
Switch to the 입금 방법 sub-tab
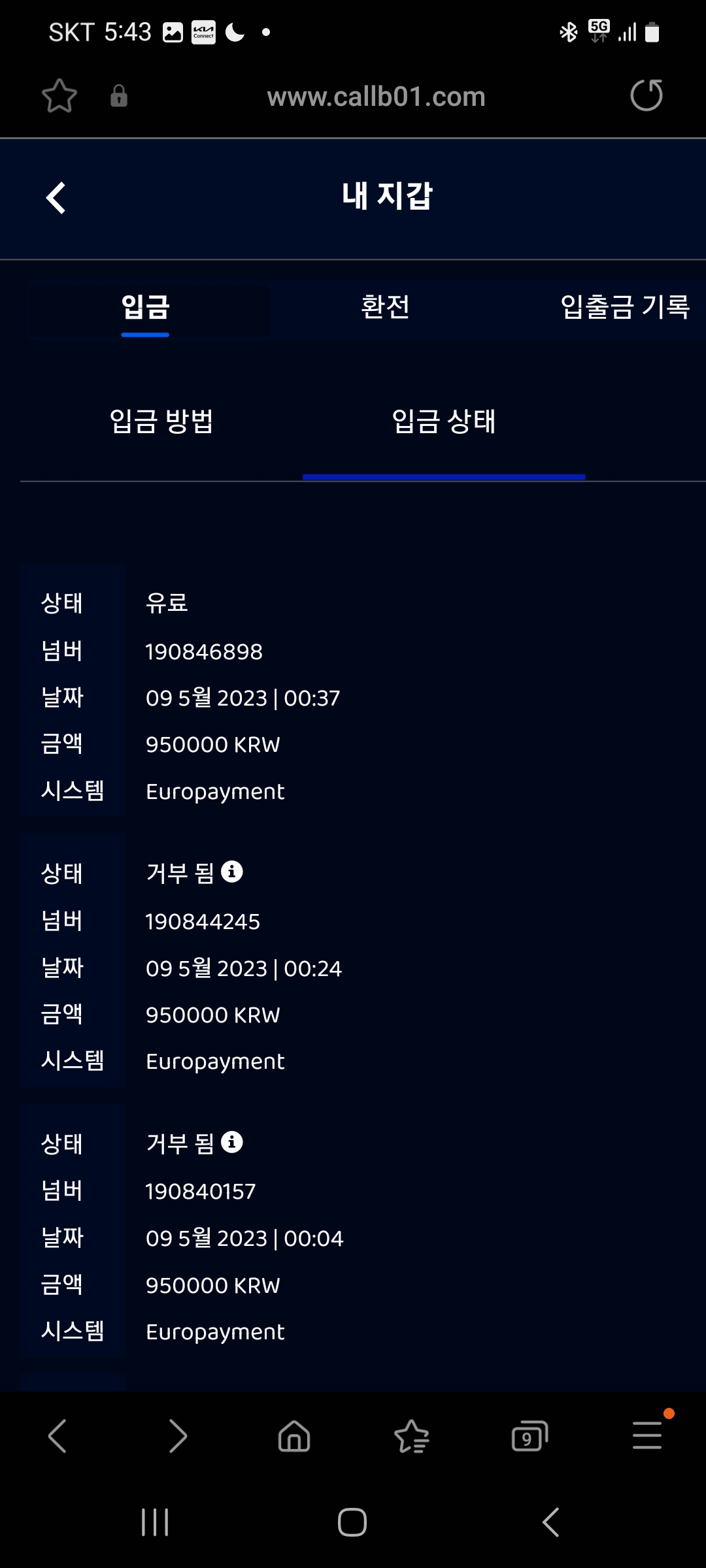pos(161,421)
